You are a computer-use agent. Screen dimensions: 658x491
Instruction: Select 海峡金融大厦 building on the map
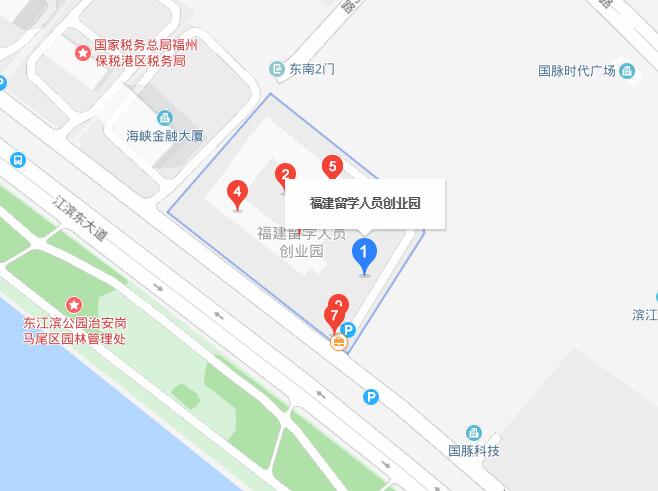pos(164,119)
